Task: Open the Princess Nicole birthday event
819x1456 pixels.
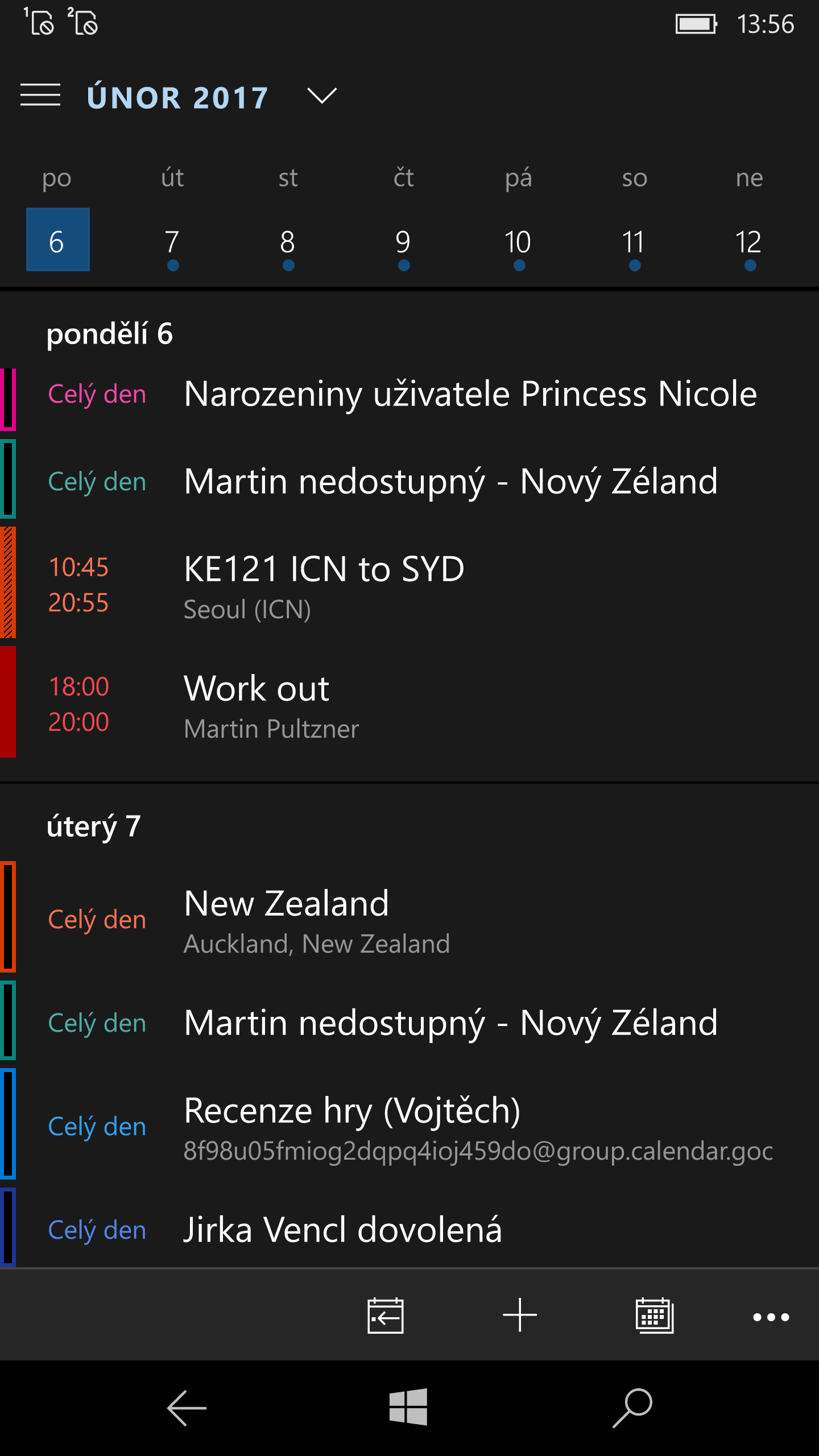Action: pyautogui.click(x=470, y=394)
